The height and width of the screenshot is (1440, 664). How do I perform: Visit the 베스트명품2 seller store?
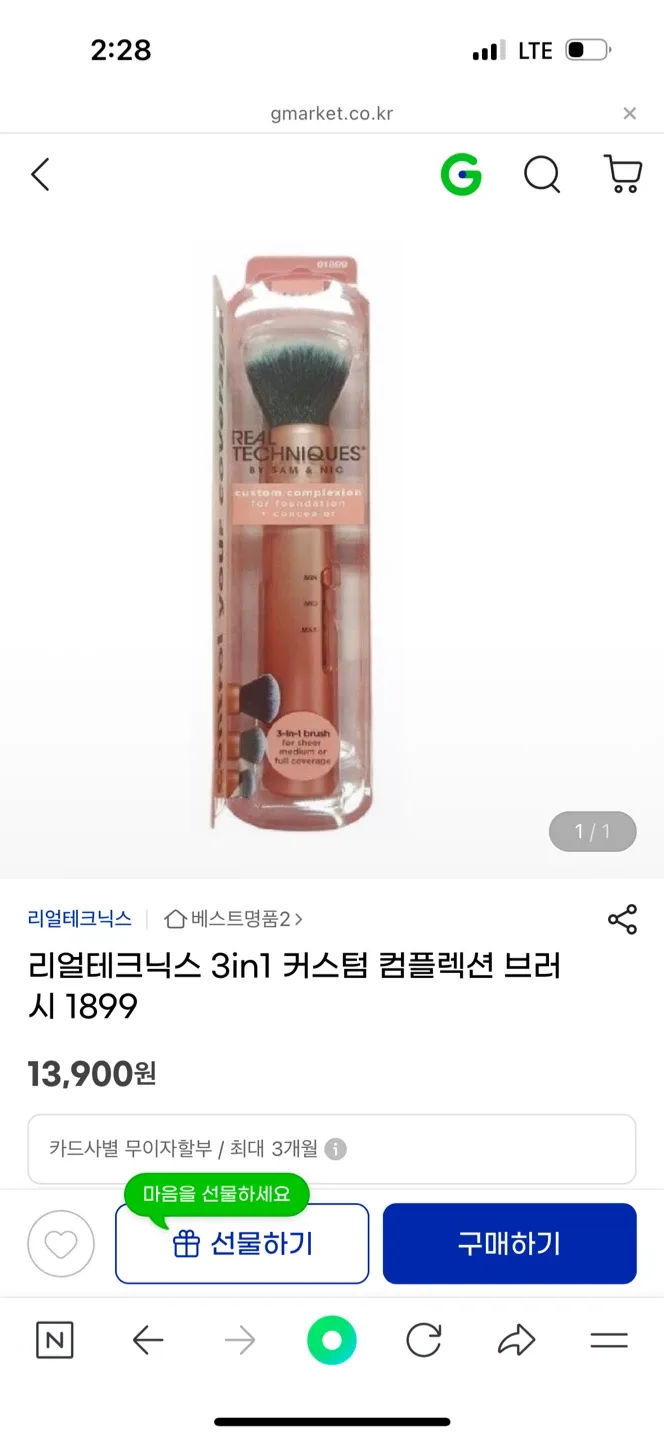click(x=234, y=918)
